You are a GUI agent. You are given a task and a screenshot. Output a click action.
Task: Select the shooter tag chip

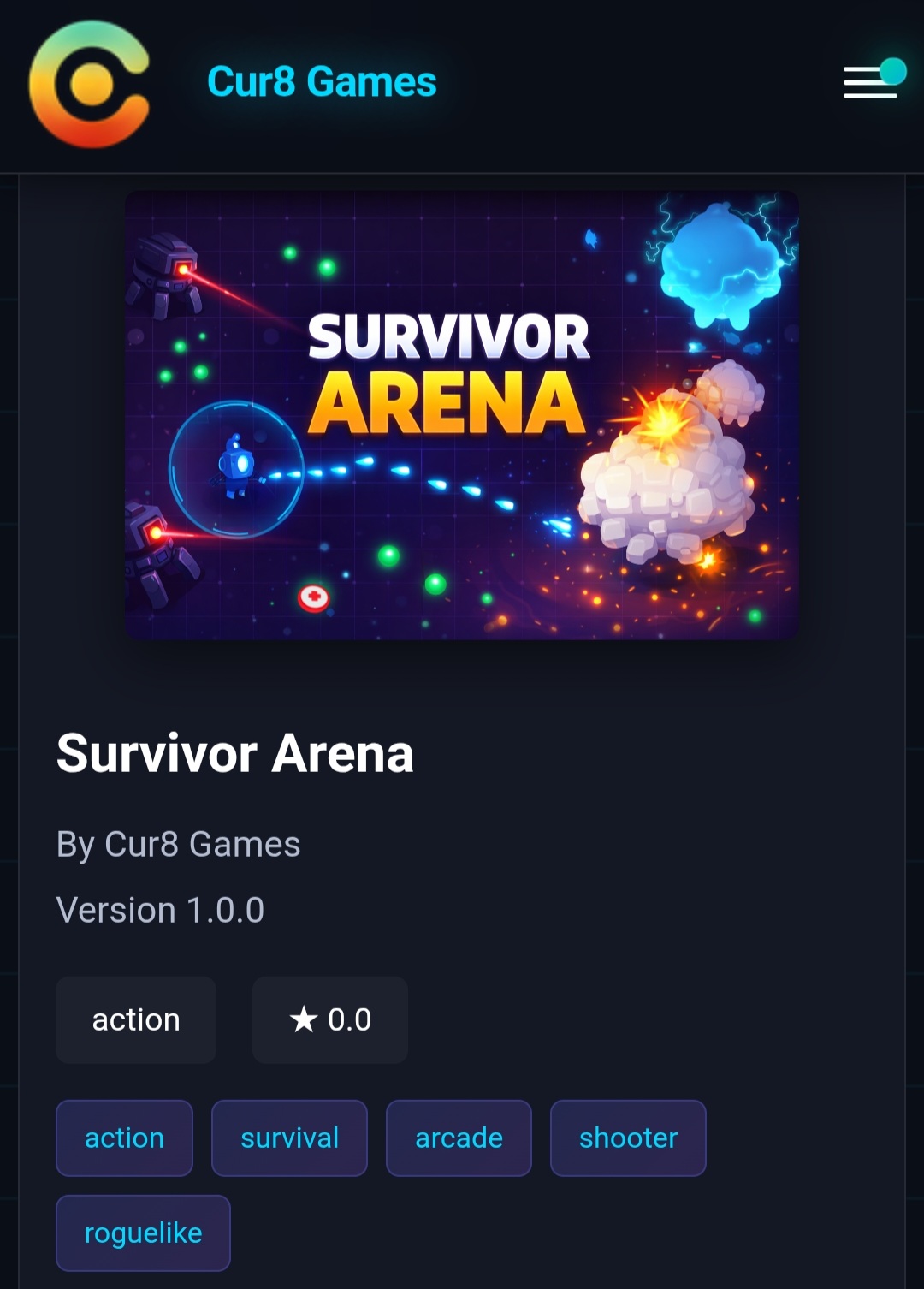pyautogui.click(x=628, y=1138)
